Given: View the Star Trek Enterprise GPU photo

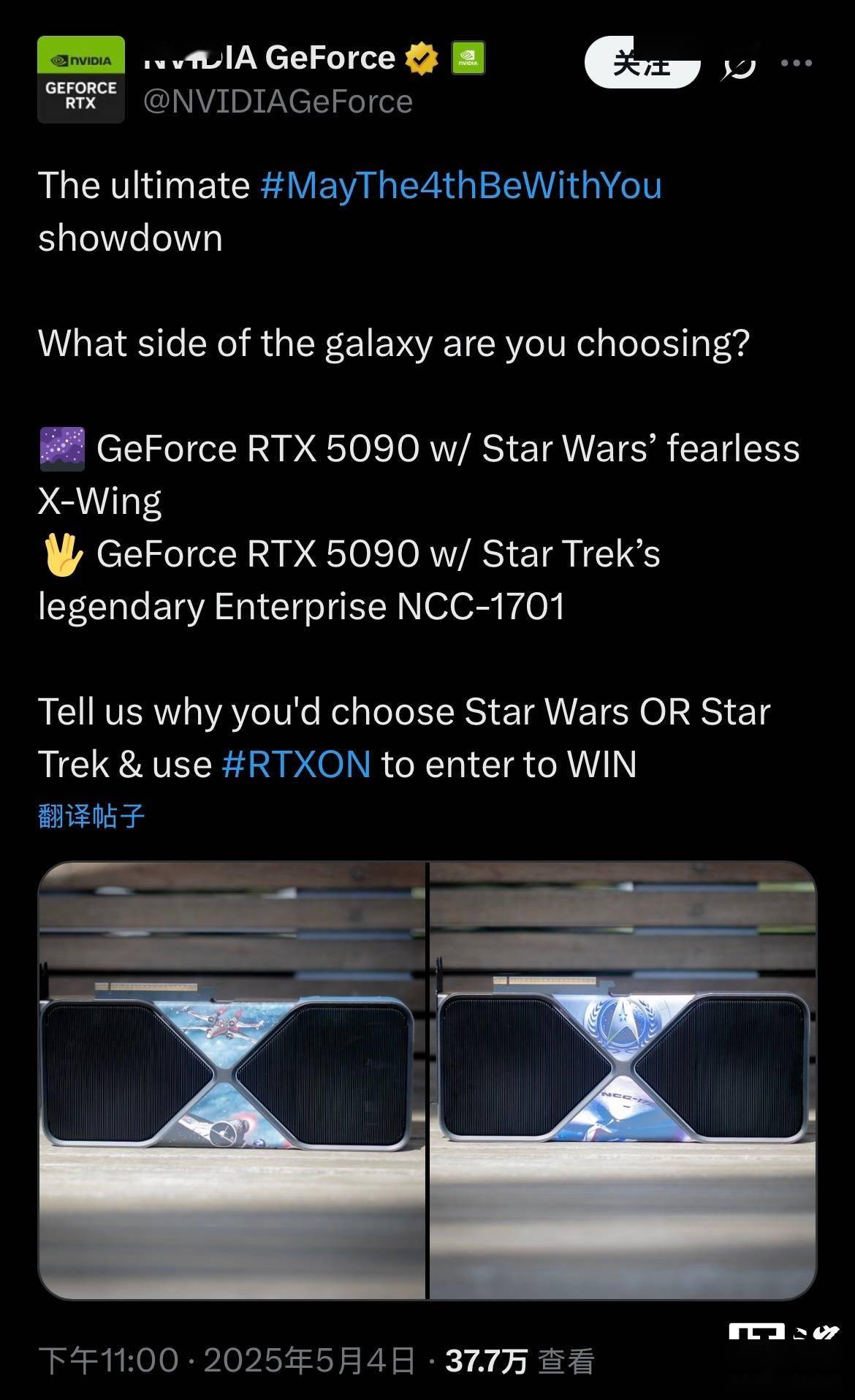Looking at the screenshot, I should [623, 1081].
